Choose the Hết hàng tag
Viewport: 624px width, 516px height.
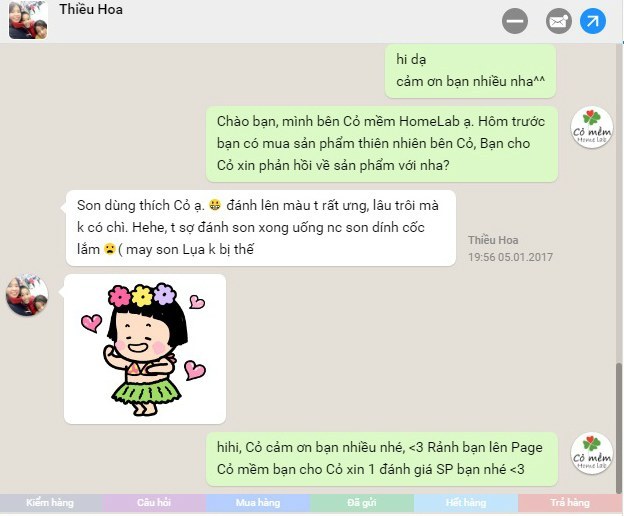(466, 503)
